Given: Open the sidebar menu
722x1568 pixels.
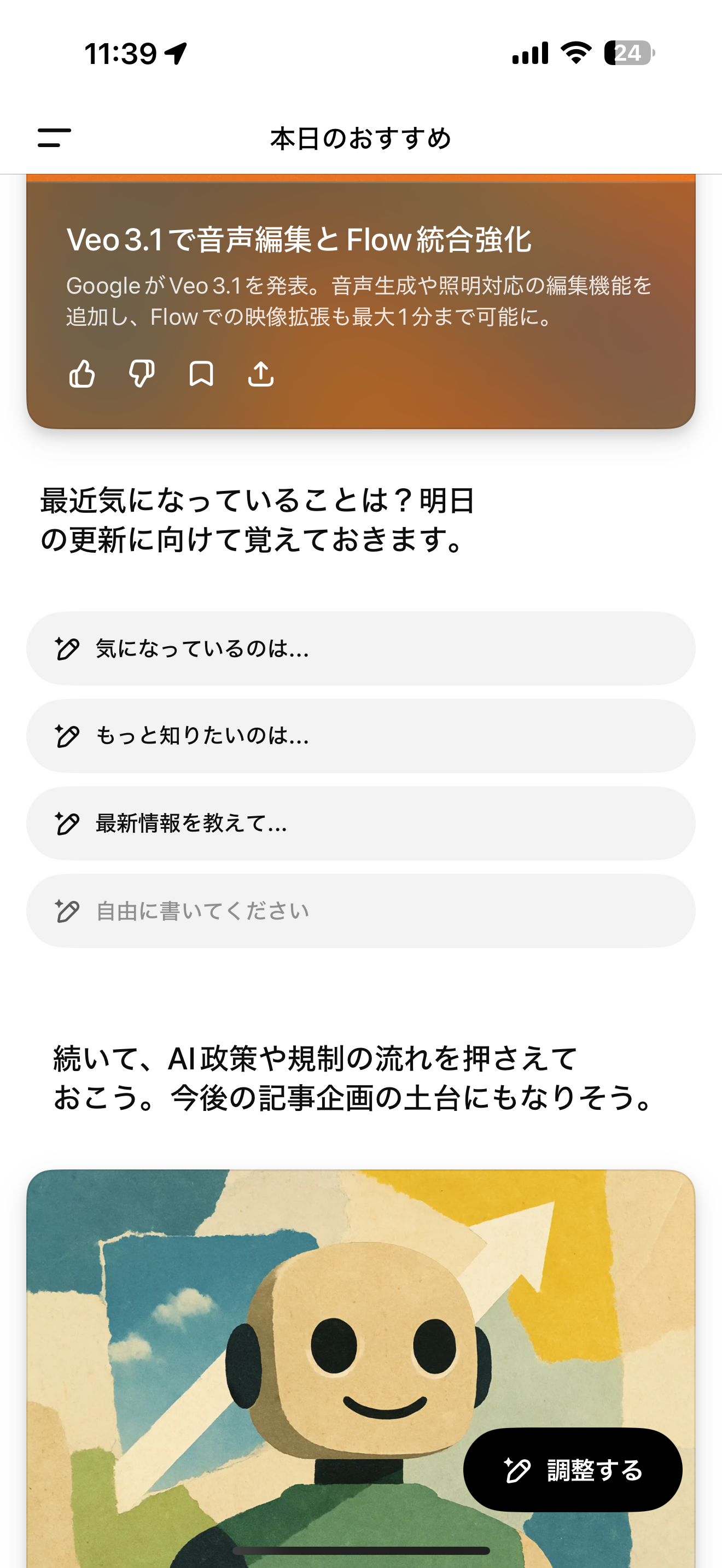Looking at the screenshot, I should (x=54, y=138).
